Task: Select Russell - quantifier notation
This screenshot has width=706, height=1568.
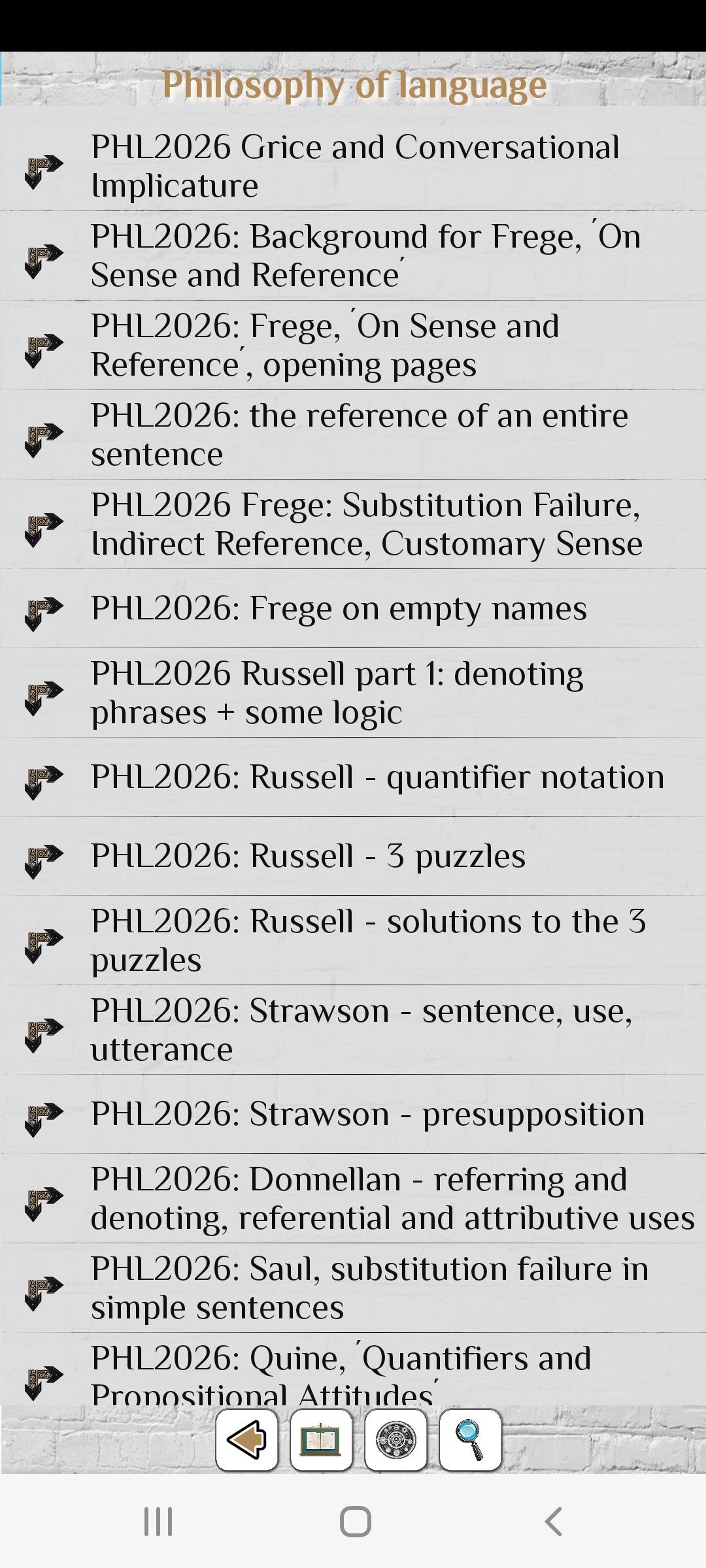Action: (353, 777)
